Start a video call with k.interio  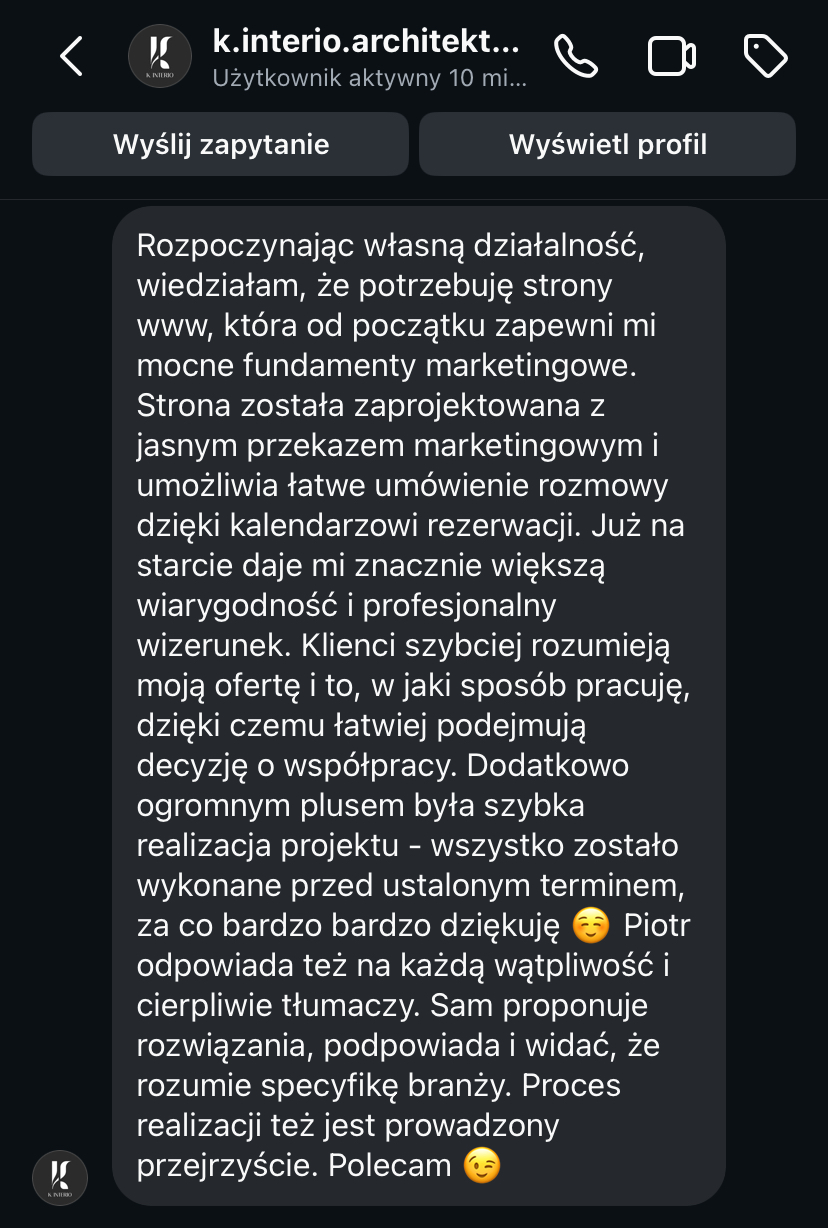click(671, 57)
